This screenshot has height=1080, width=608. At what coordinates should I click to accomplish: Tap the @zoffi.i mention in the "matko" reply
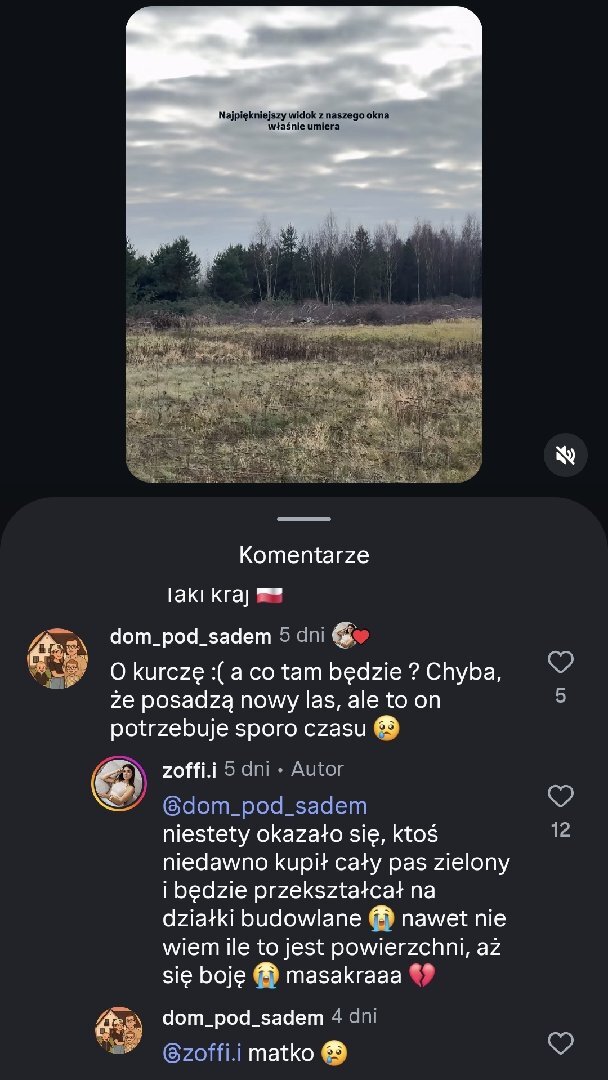pyautogui.click(x=202, y=1053)
